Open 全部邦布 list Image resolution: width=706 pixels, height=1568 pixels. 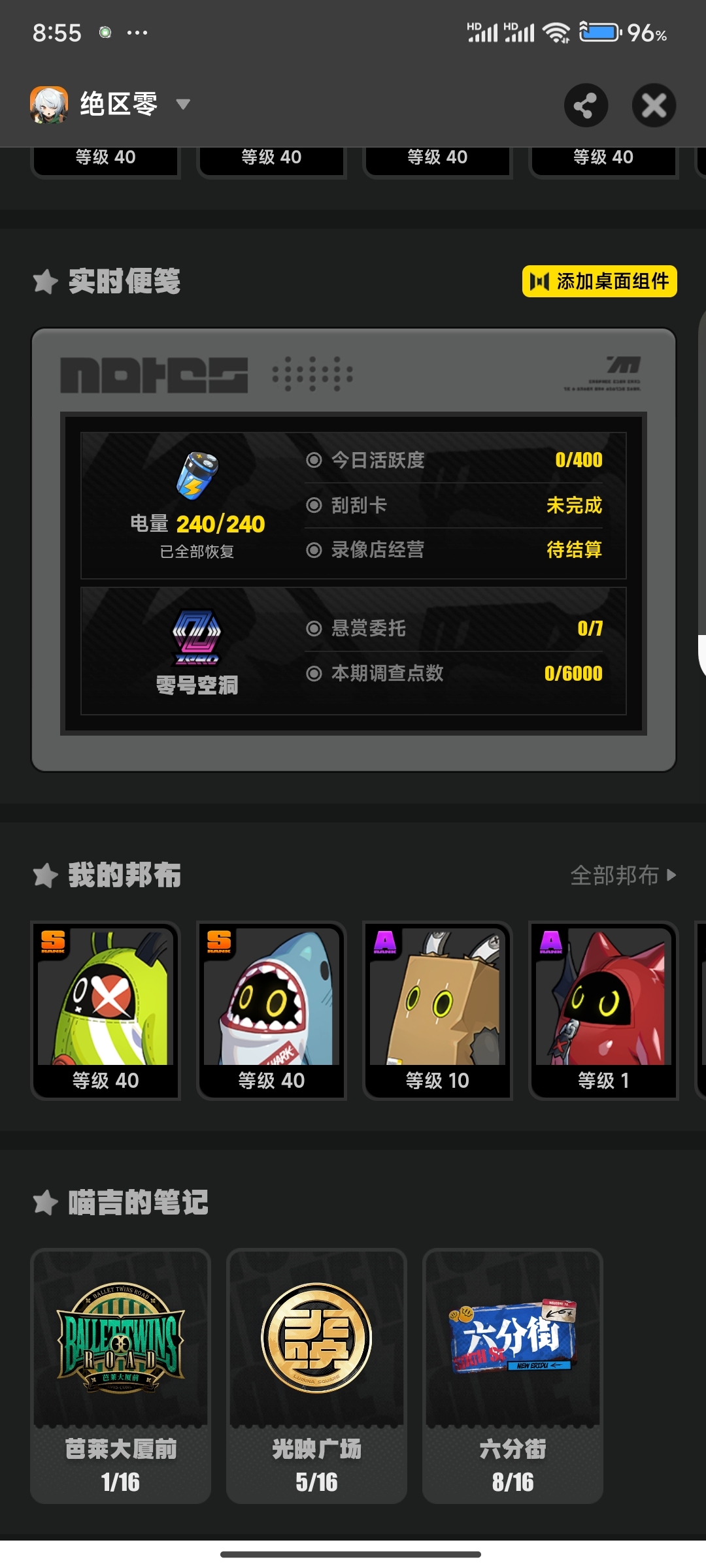[623, 875]
